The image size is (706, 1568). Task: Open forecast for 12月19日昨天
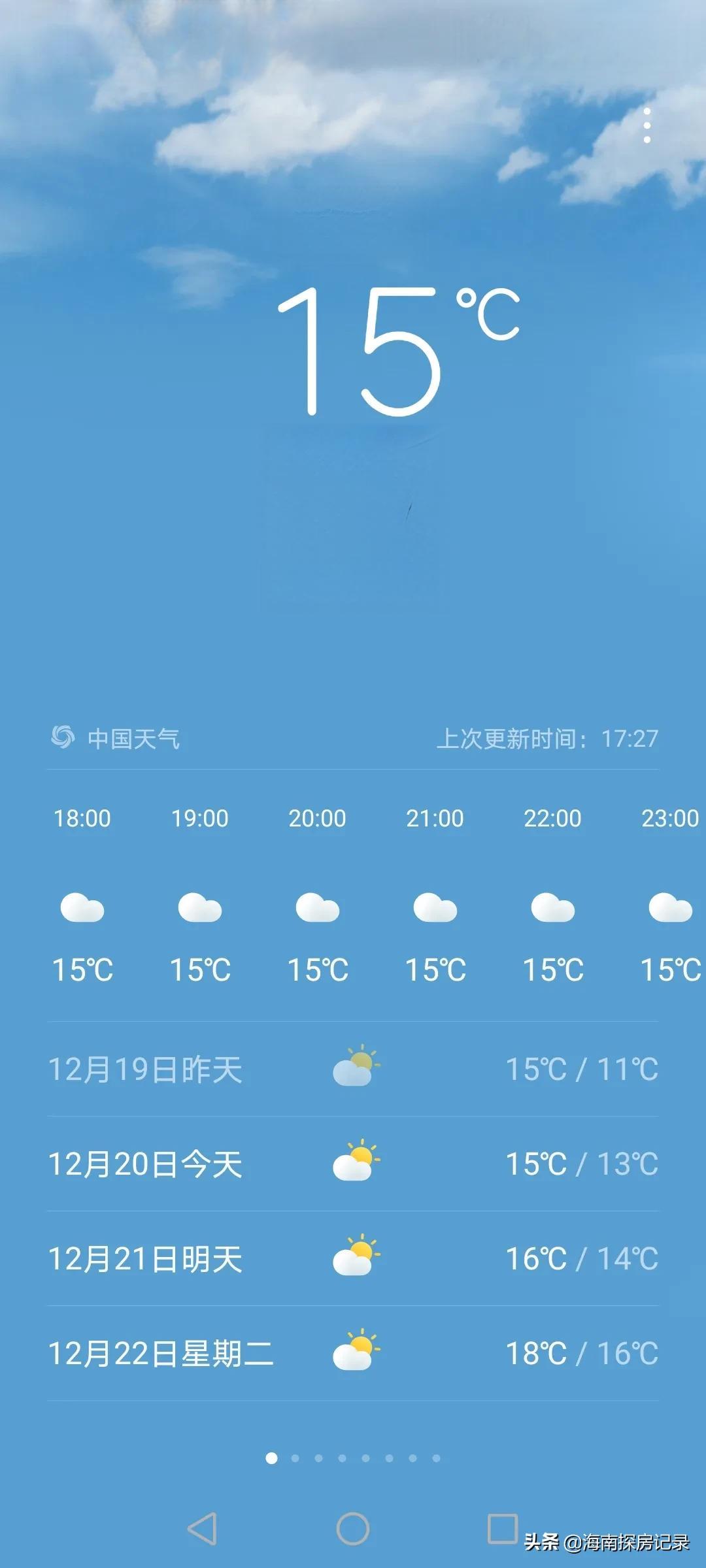353,1070
